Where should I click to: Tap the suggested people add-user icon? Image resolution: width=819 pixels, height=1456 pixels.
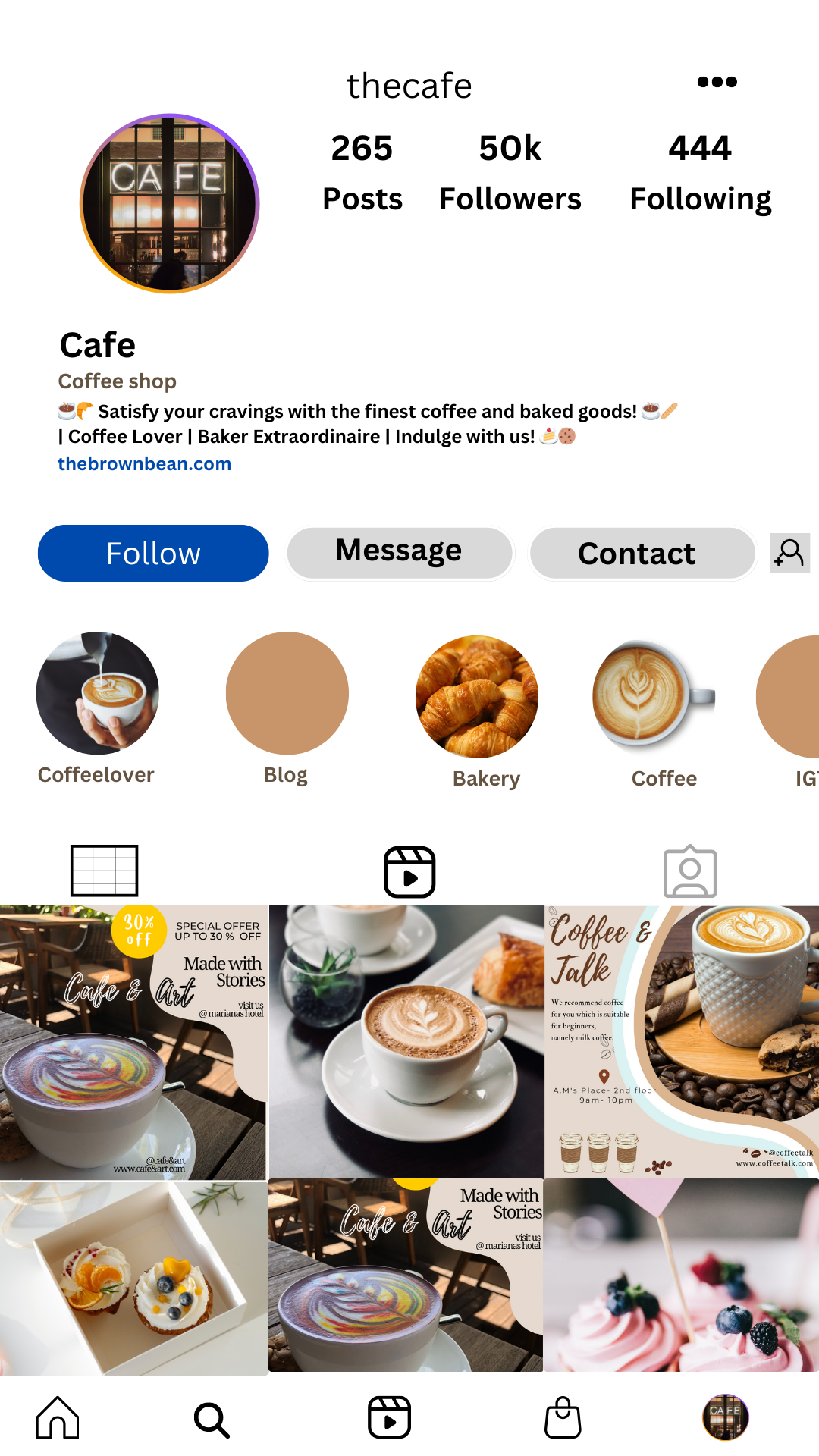coord(789,553)
